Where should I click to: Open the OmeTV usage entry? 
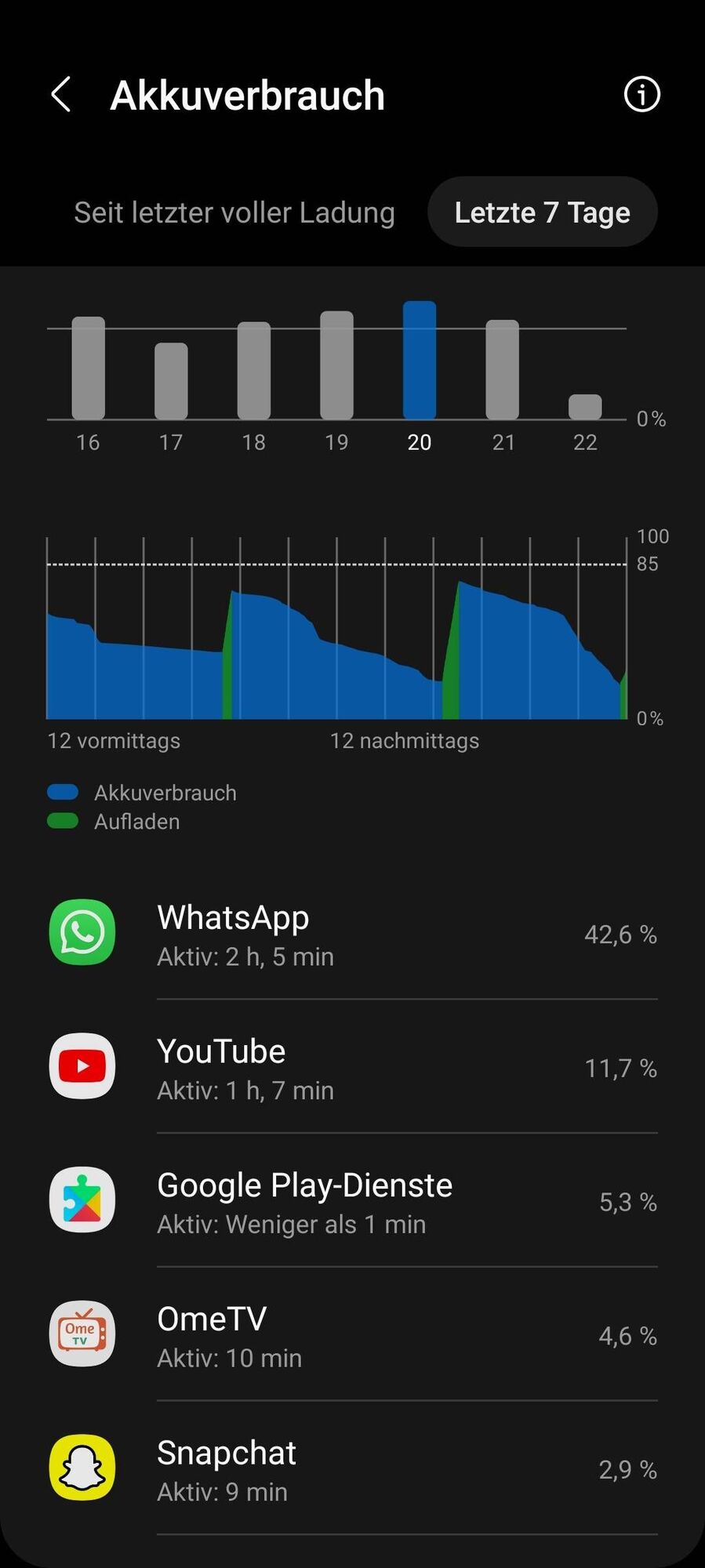353,1335
